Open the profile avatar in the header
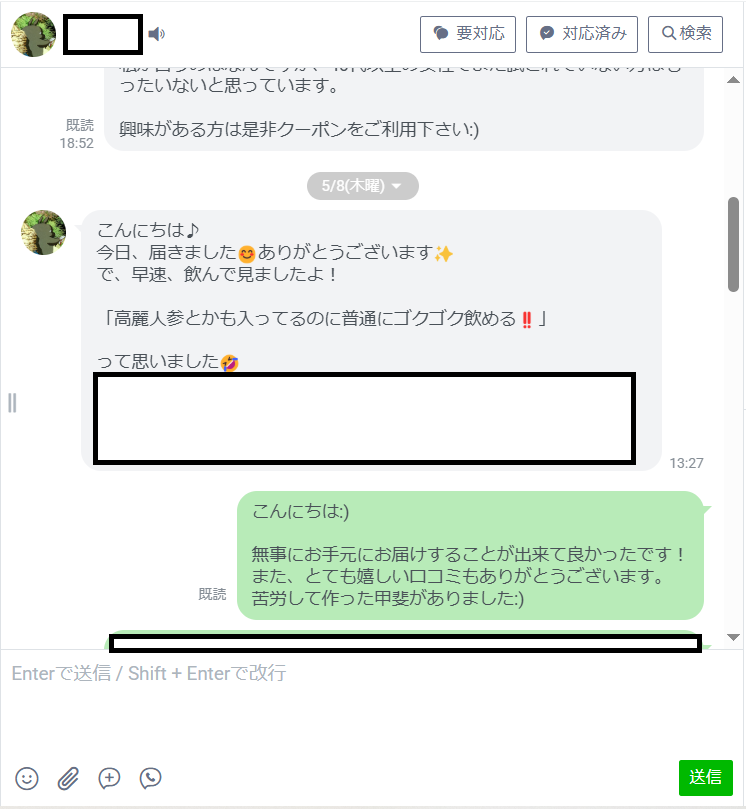 pyautogui.click(x=33, y=35)
